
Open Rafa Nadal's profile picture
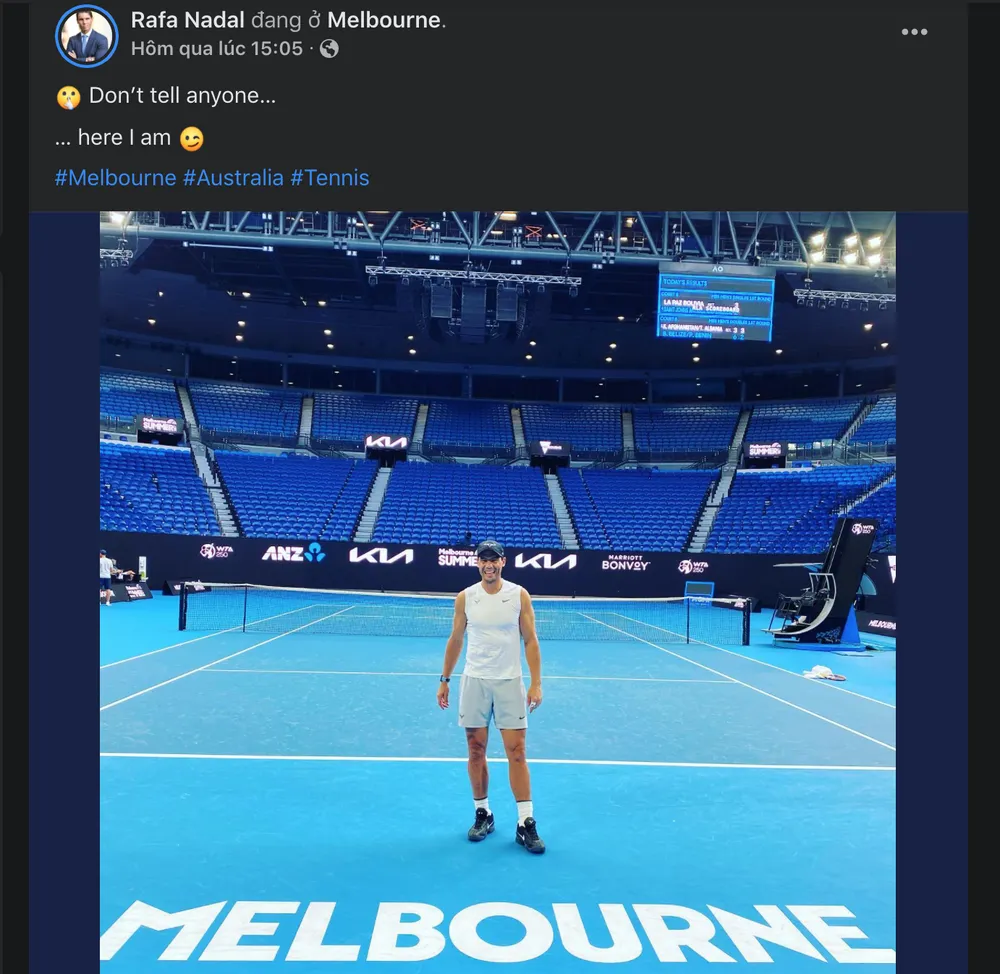(x=86, y=35)
